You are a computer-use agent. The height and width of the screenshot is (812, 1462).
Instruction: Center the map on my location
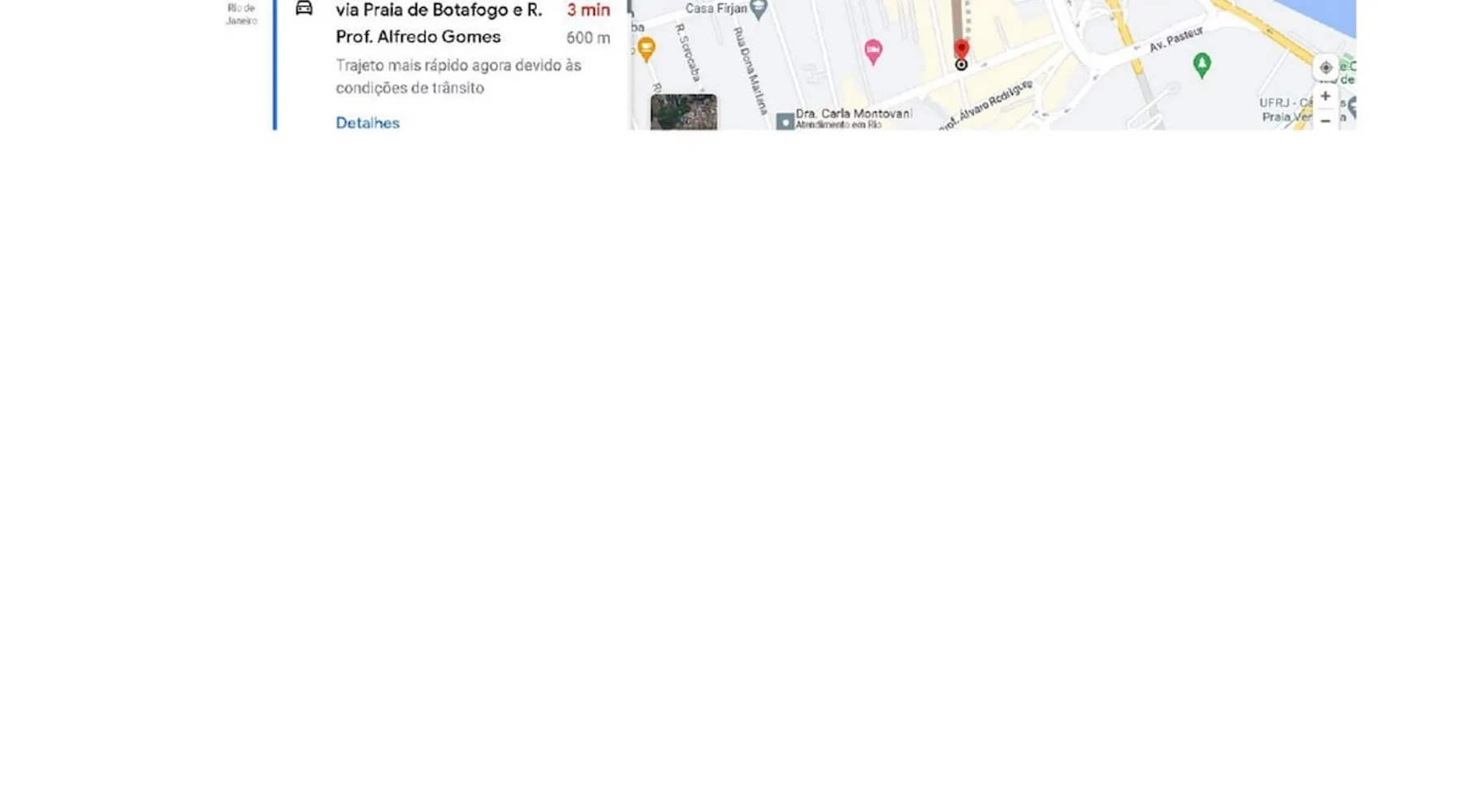click(1326, 68)
